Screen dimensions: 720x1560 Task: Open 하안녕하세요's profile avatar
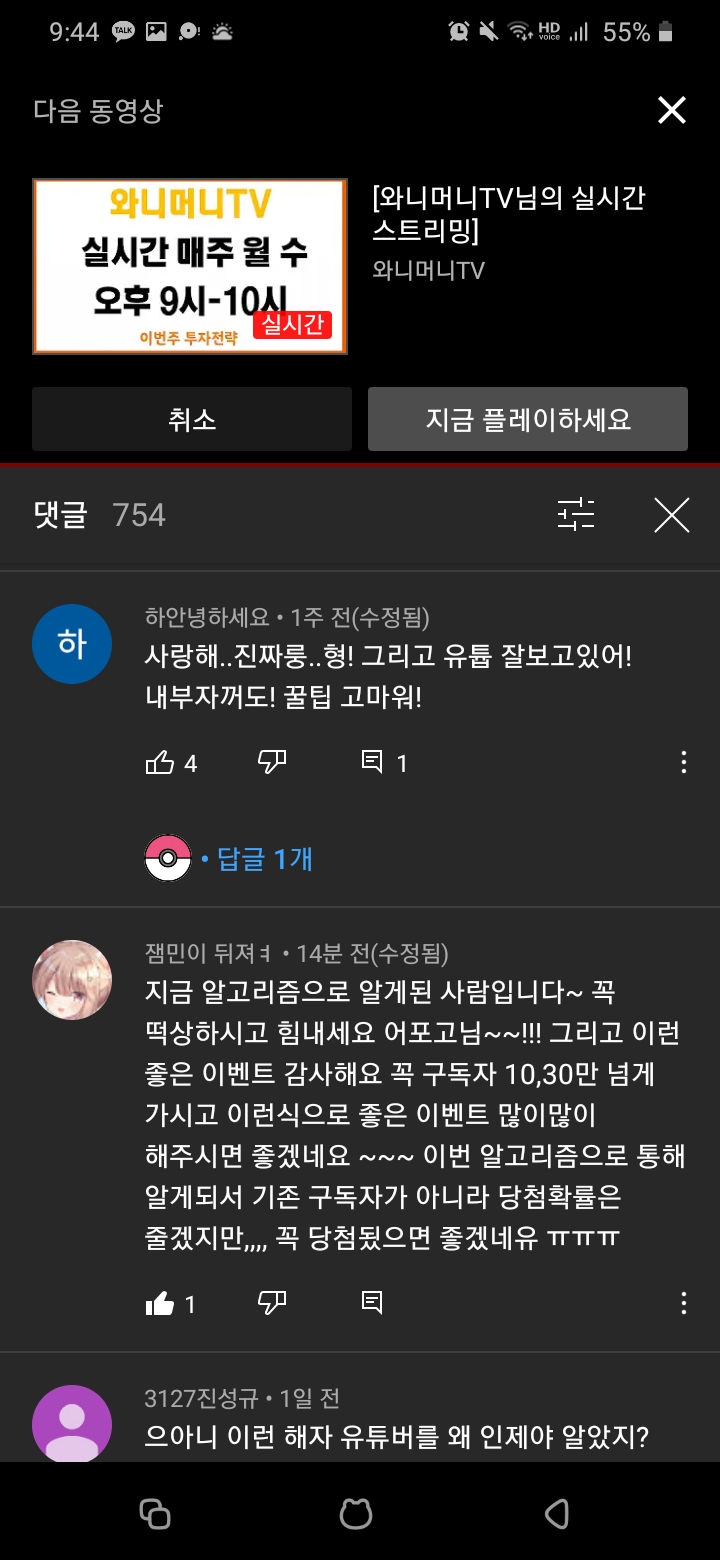click(72, 643)
